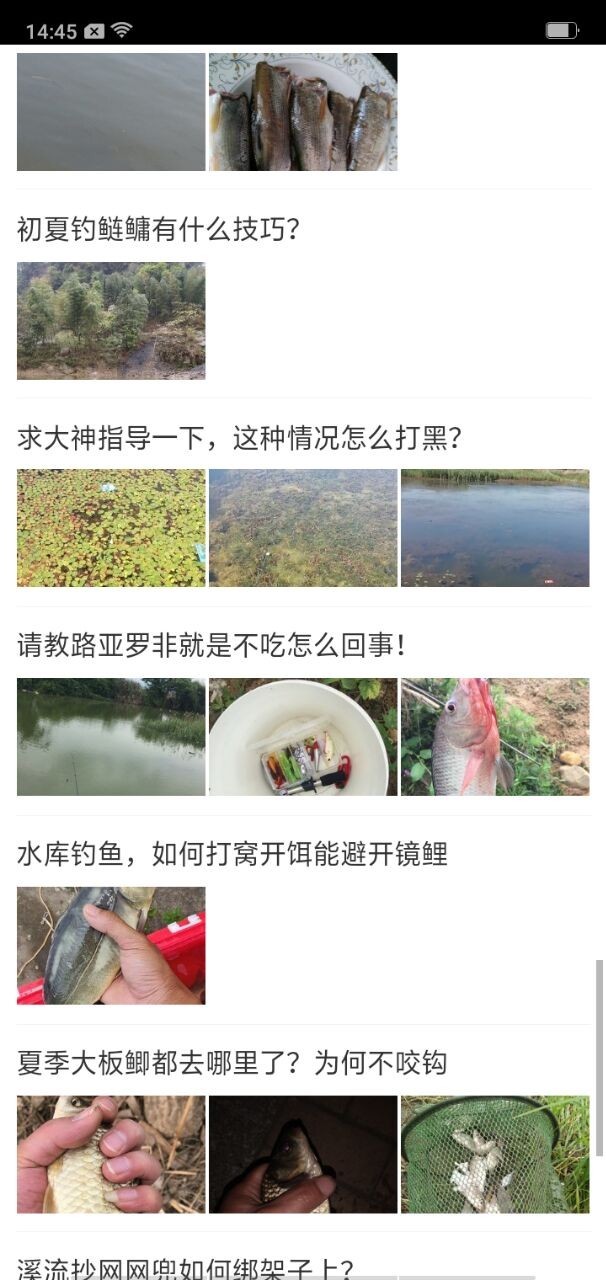The height and width of the screenshot is (1280, 606).
Task: Open the red-finned fish photo under 路亚罗非 post
Action: [495, 737]
